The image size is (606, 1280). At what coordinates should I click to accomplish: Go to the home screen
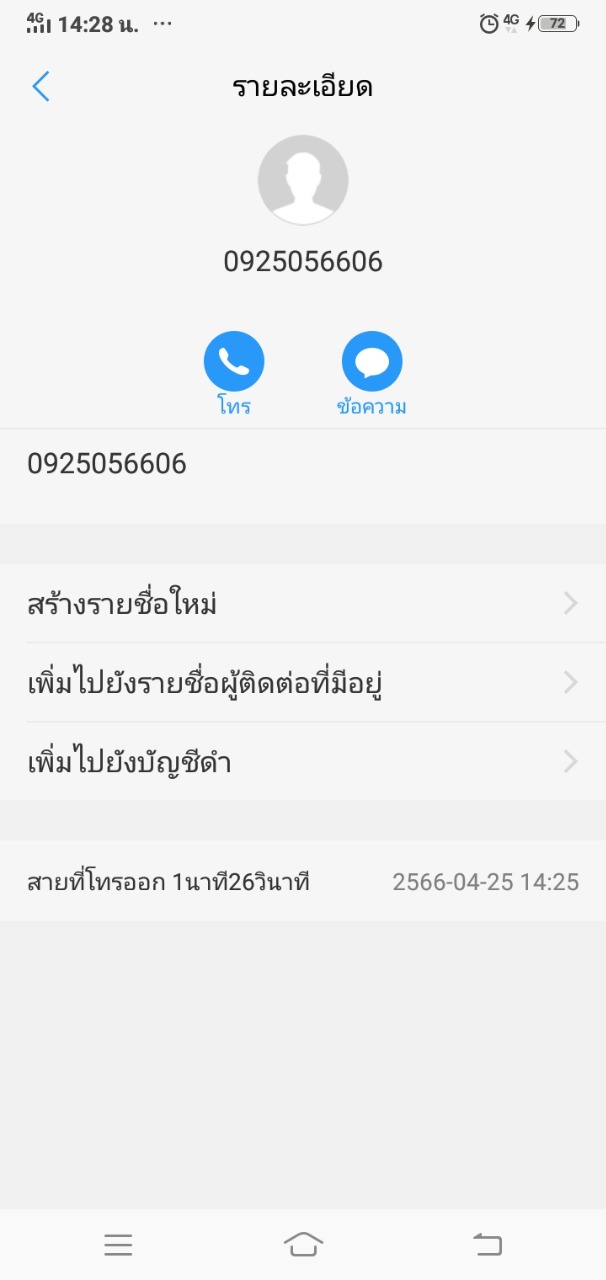tap(303, 1244)
